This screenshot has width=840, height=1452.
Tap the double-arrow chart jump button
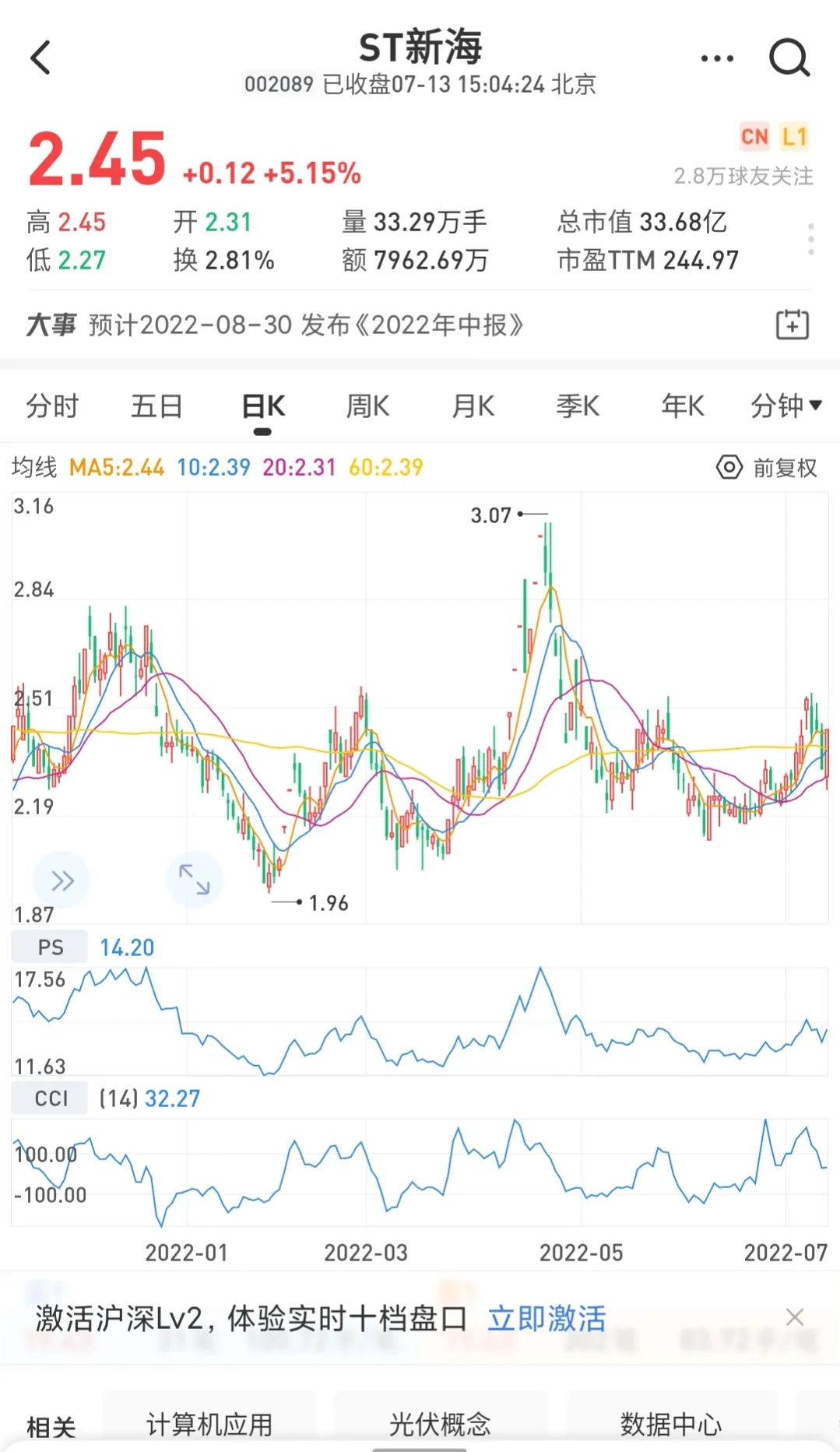click(x=62, y=881)
